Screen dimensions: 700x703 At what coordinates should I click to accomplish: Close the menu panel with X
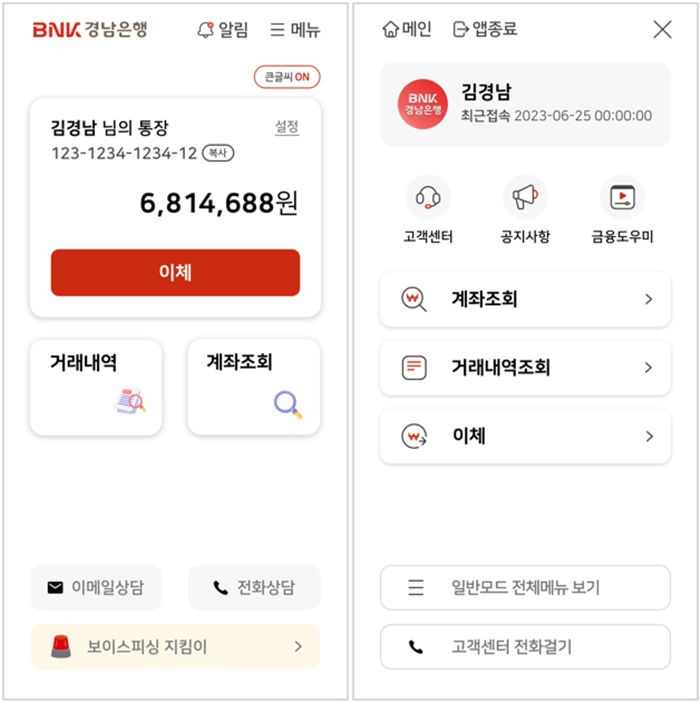coord(662,29)
